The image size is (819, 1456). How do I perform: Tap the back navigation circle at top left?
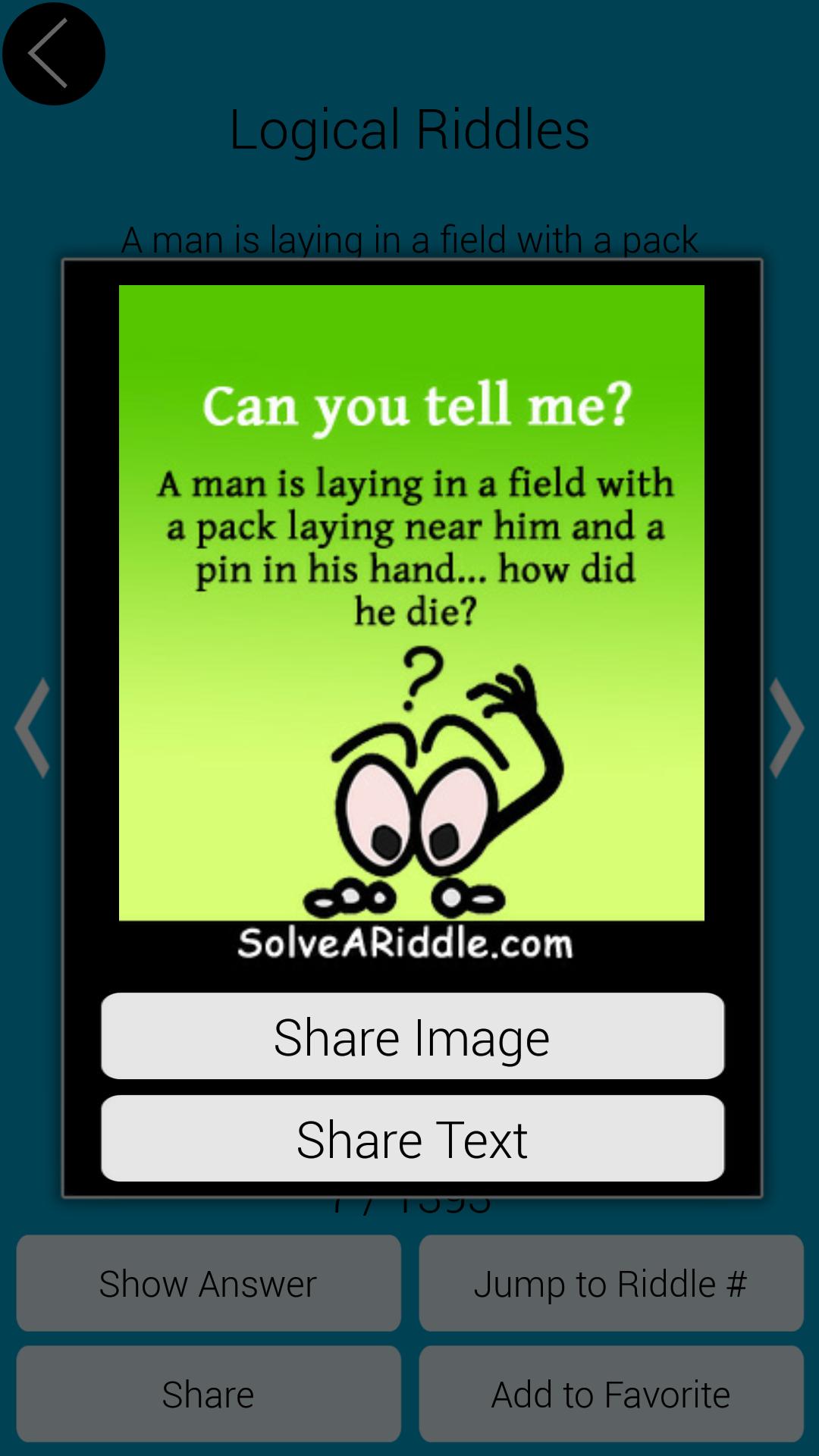tap(53, 53)
